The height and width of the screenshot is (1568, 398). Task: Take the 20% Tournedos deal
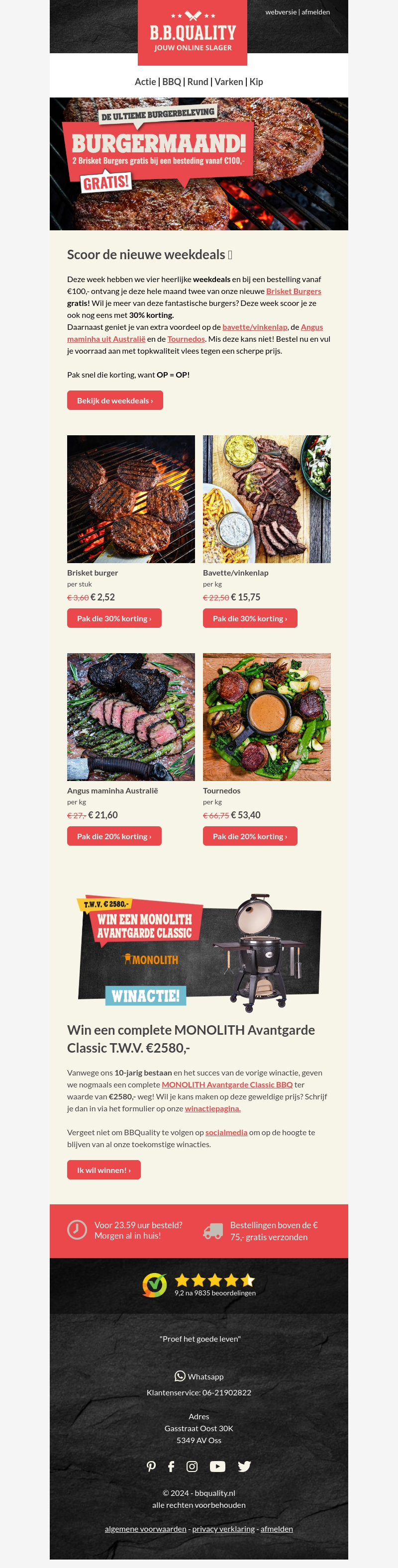250,836
